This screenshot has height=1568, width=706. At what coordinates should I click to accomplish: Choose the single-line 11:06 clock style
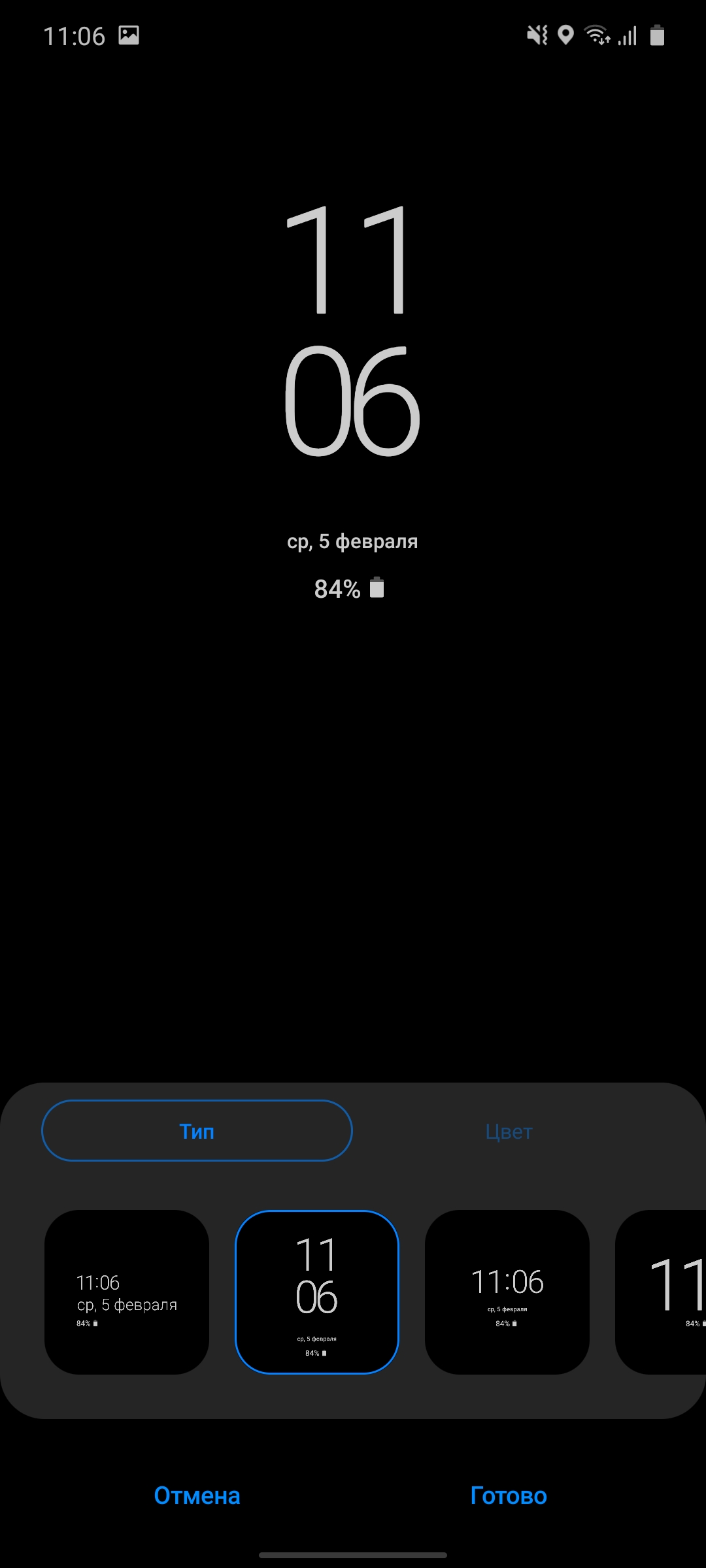[507, 1292]
